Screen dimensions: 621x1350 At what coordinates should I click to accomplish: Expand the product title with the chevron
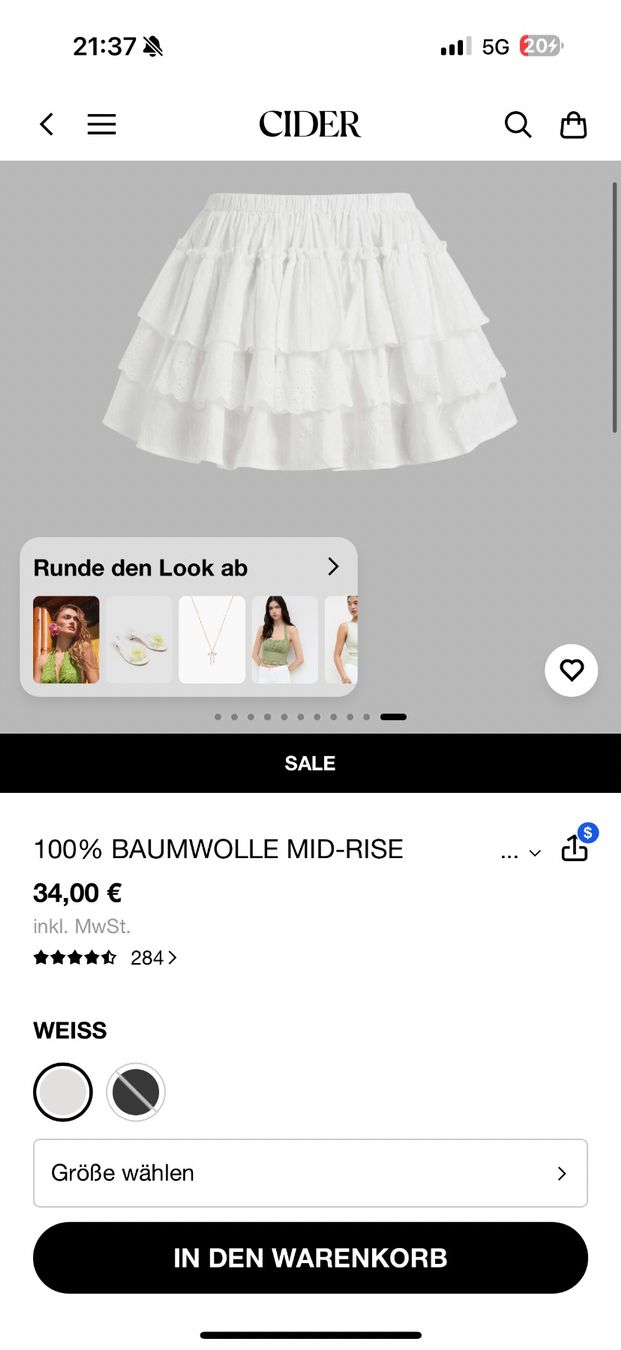click(x=535, y=853)
